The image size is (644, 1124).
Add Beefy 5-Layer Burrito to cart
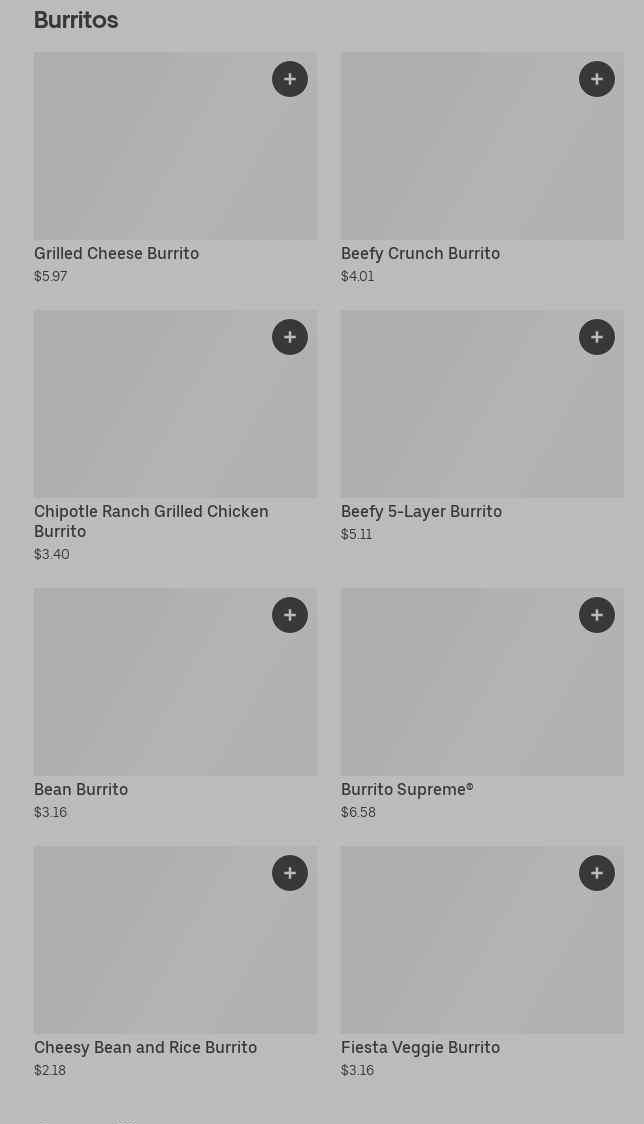coord(597,337)
